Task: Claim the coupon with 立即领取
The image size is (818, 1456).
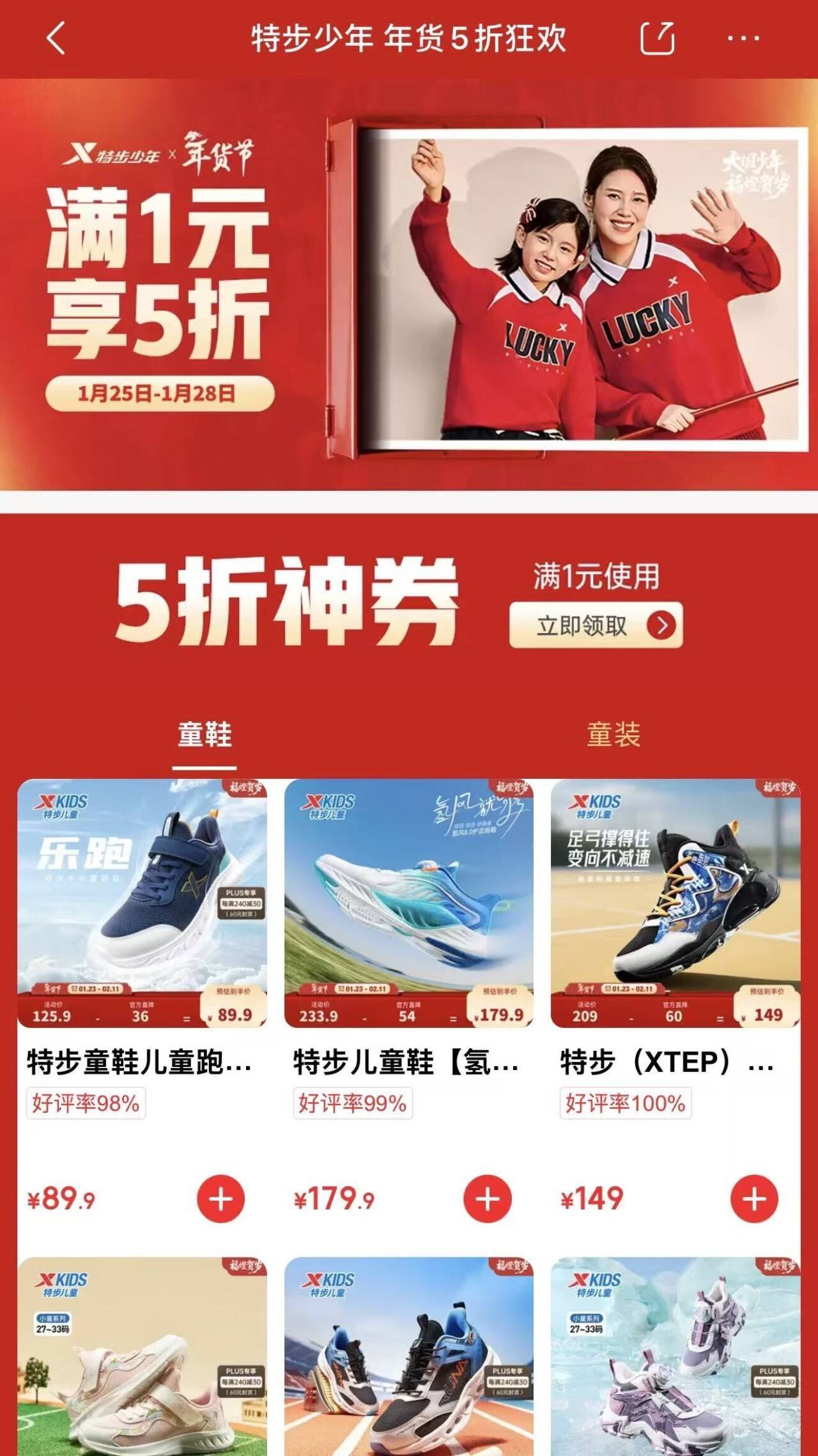Action: click(596, 625)
